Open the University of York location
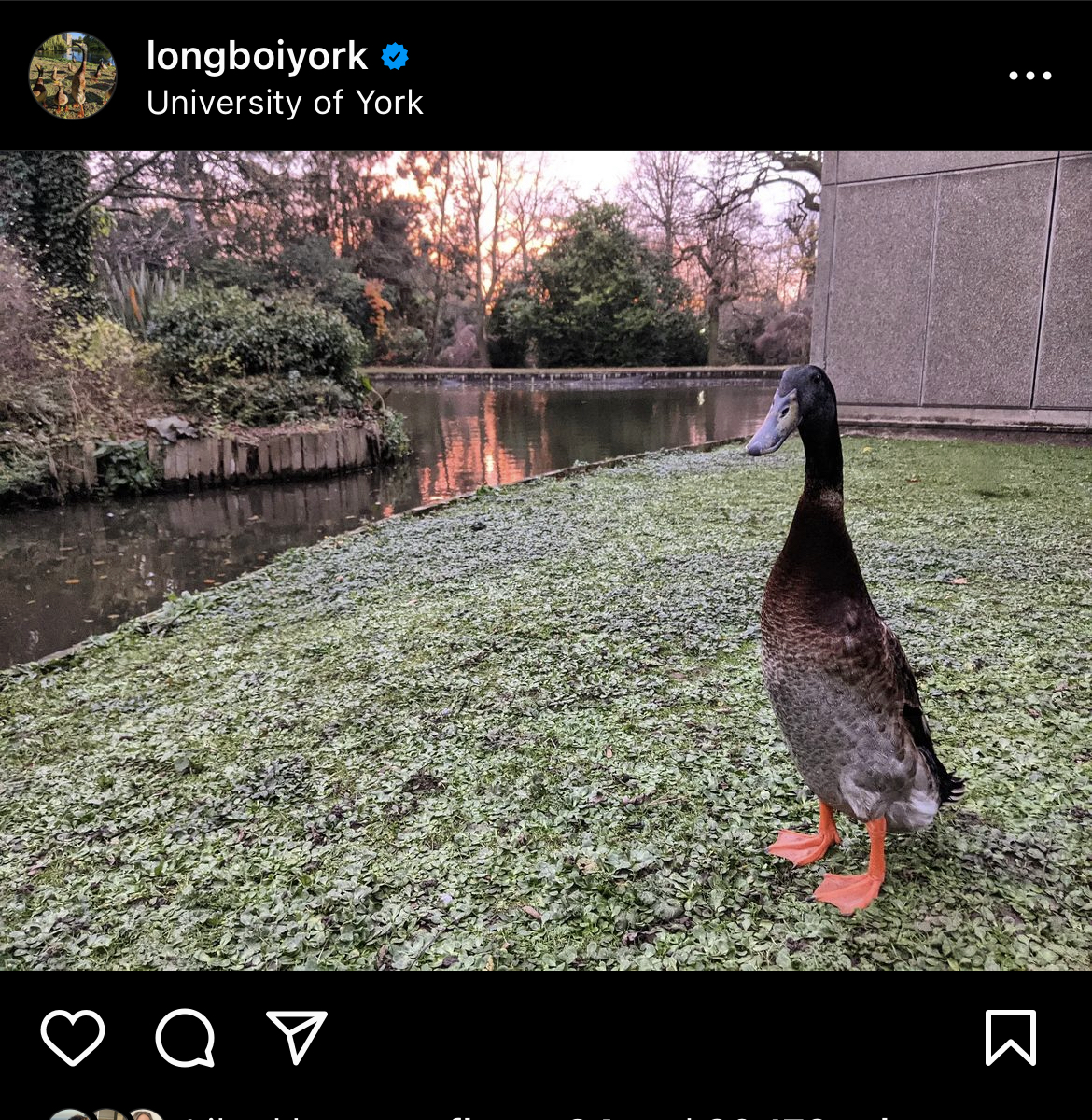The height and width of the screenshot is (1120, 1092). [285, 103]
